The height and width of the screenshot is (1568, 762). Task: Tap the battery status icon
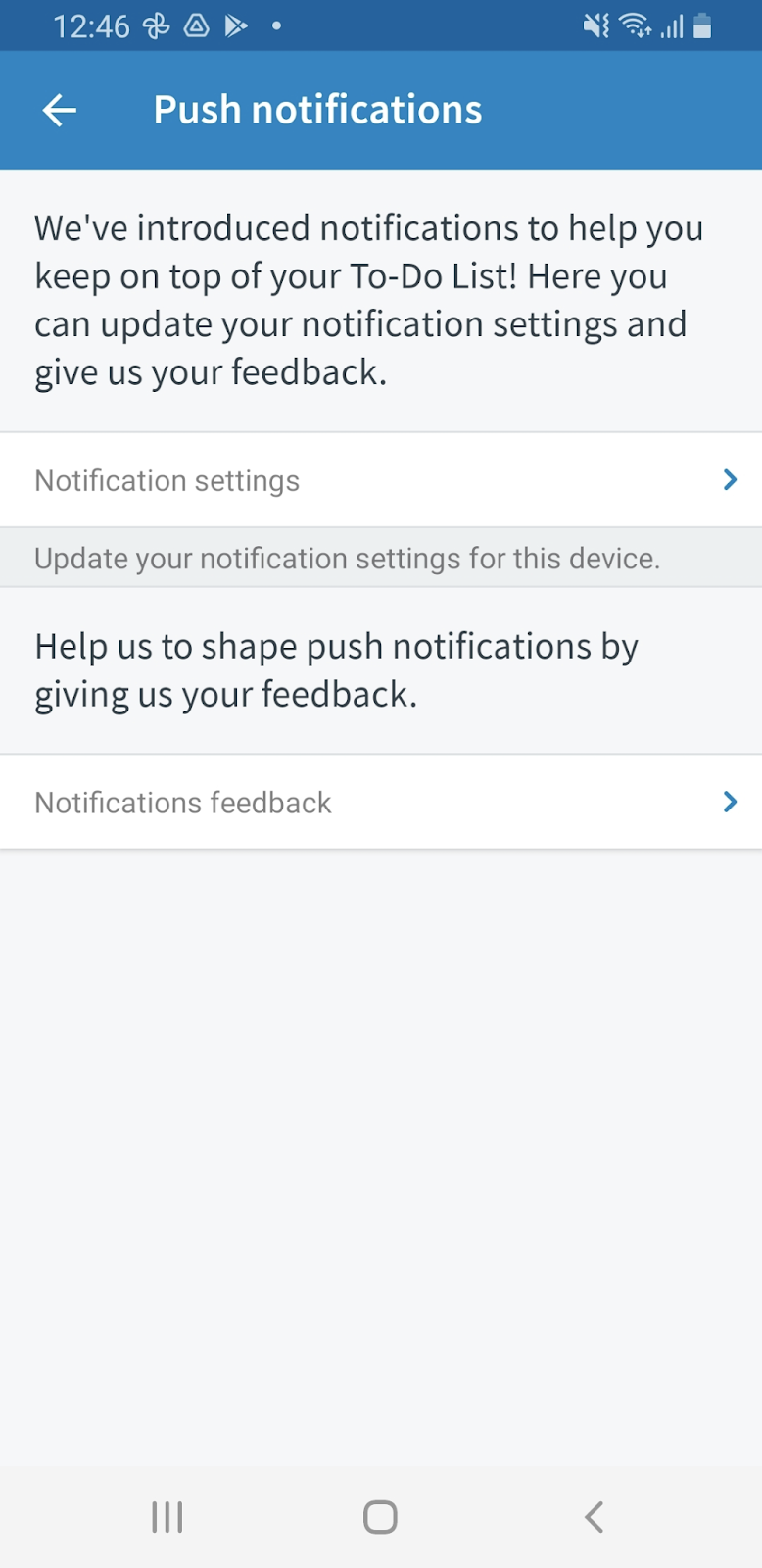coord(704,26)
